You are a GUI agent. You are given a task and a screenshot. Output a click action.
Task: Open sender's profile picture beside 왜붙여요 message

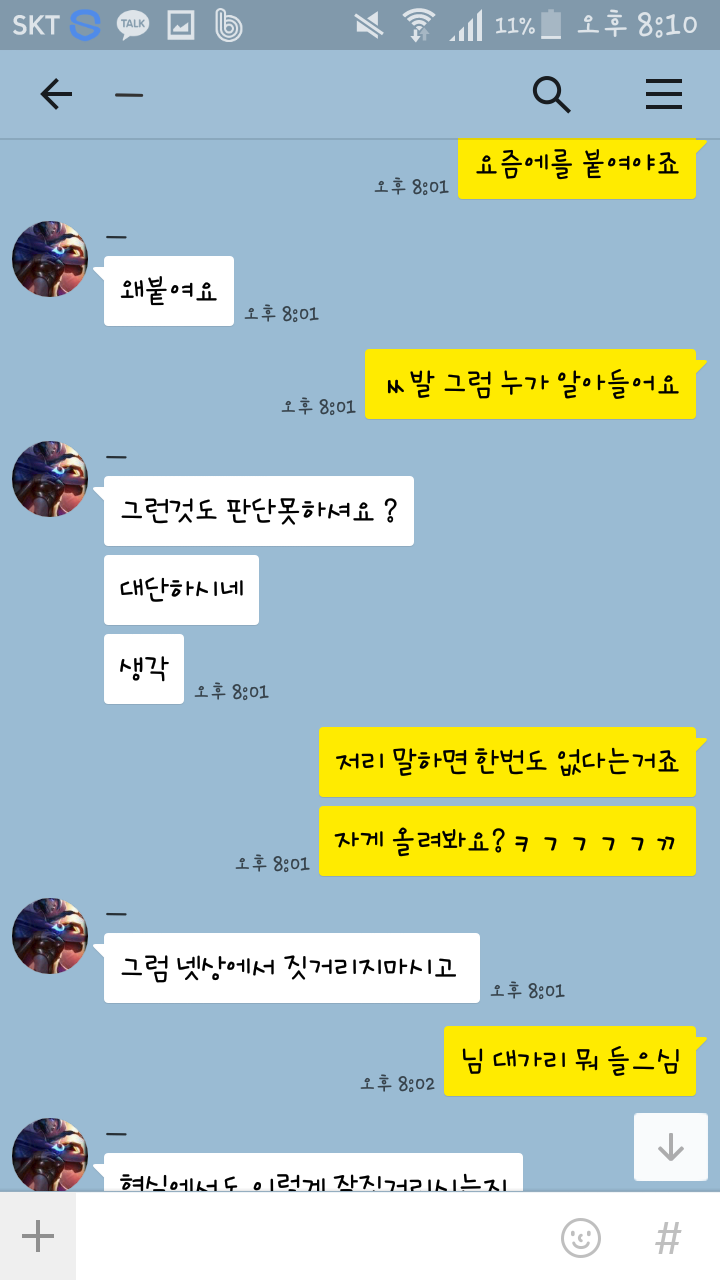(50, 259)
